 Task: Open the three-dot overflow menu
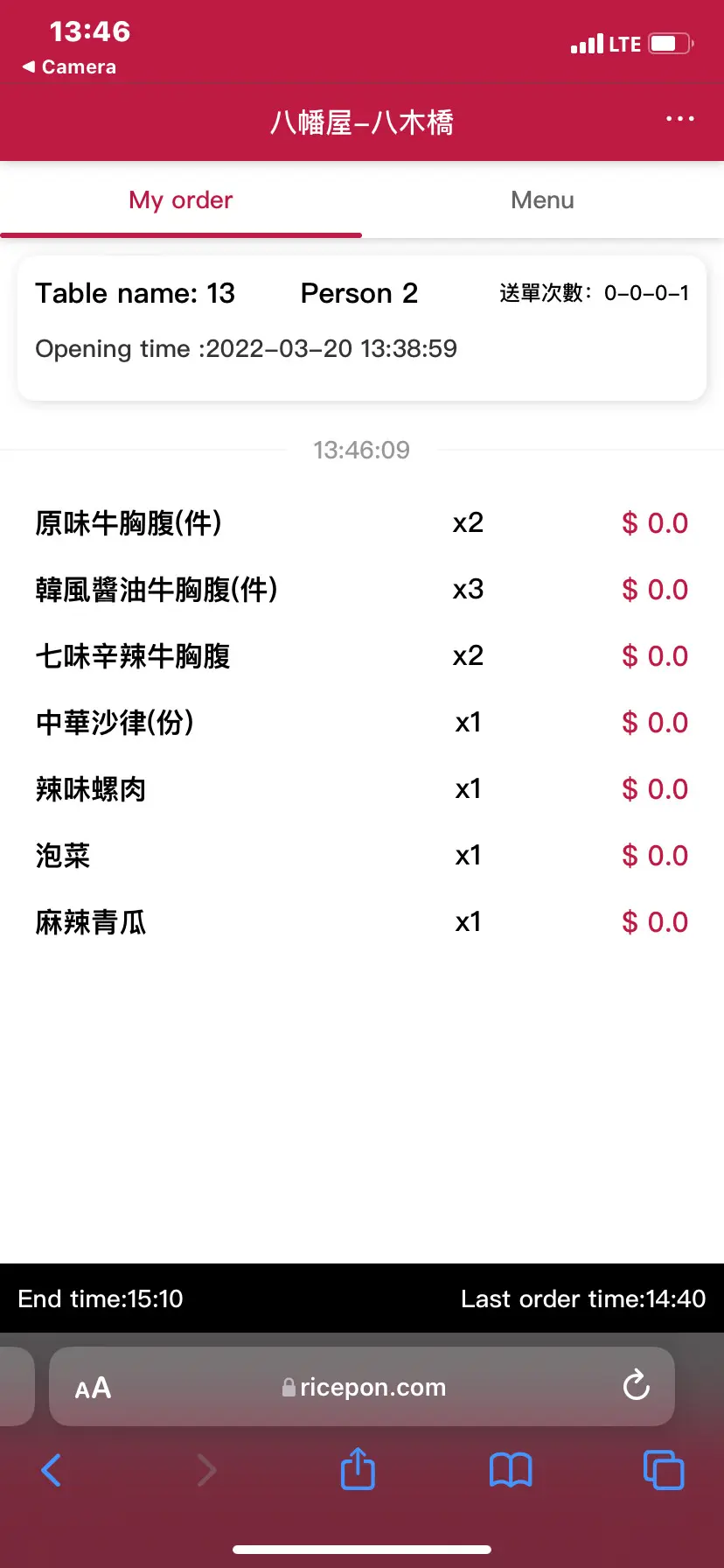679,119
